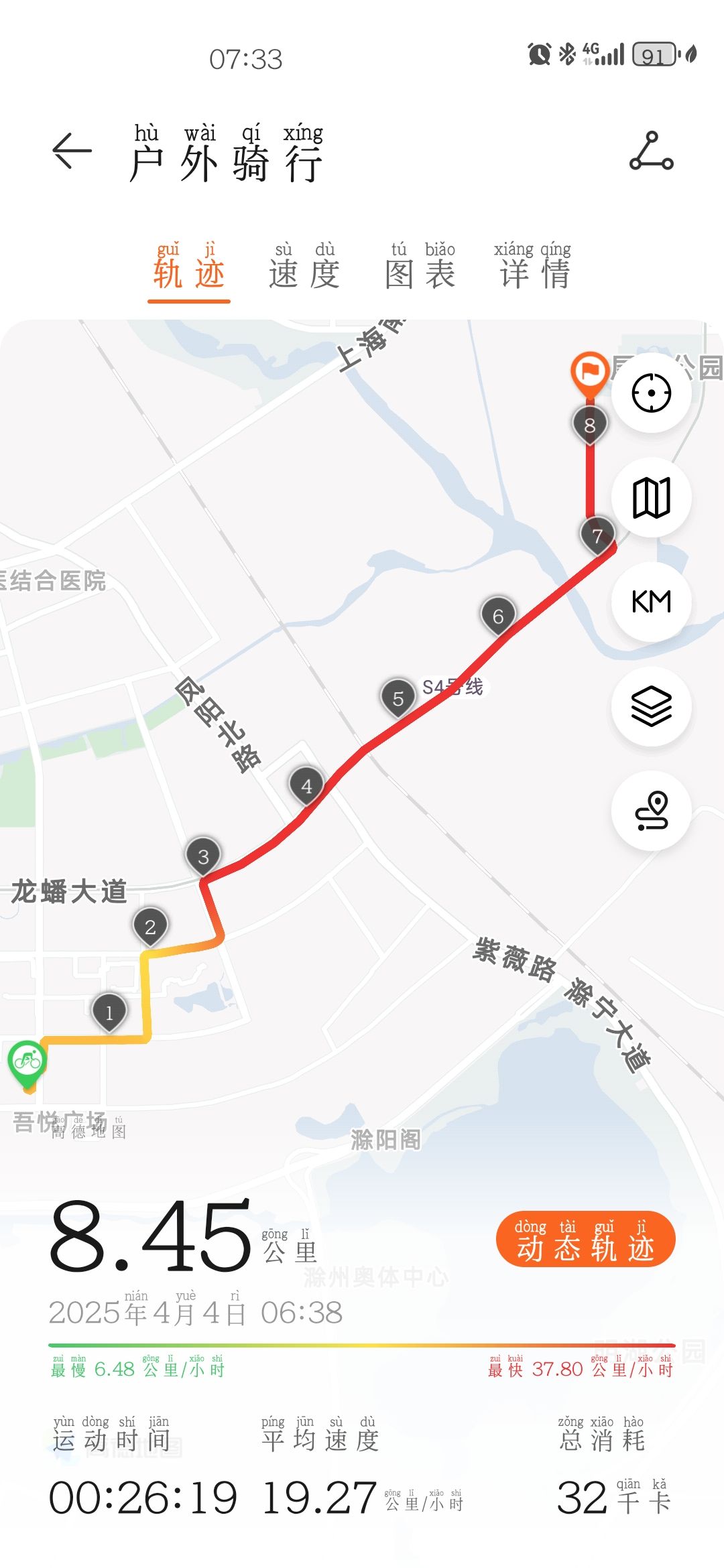
Task: Tap the finish flag marker
Action: (x=589, y=371)
